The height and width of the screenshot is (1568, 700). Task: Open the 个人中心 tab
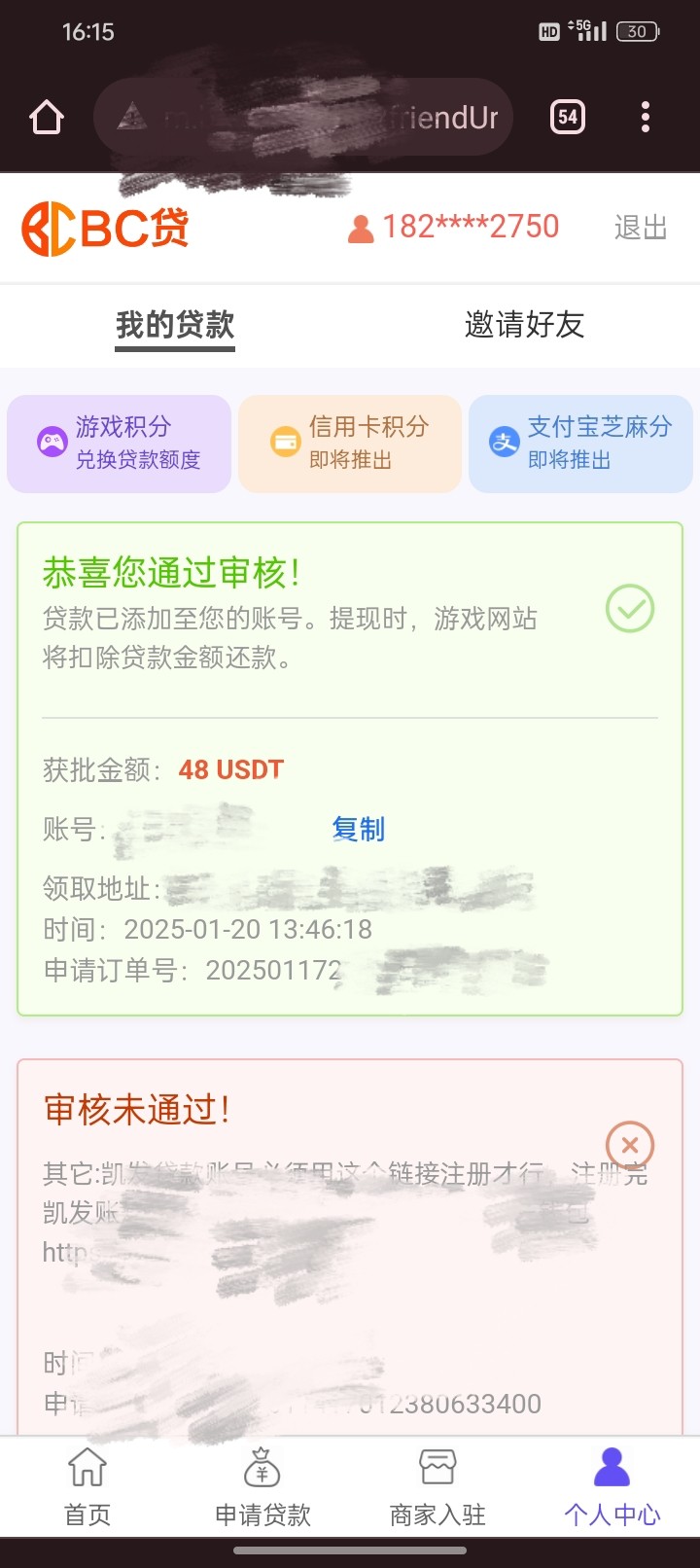point(612,1485)
